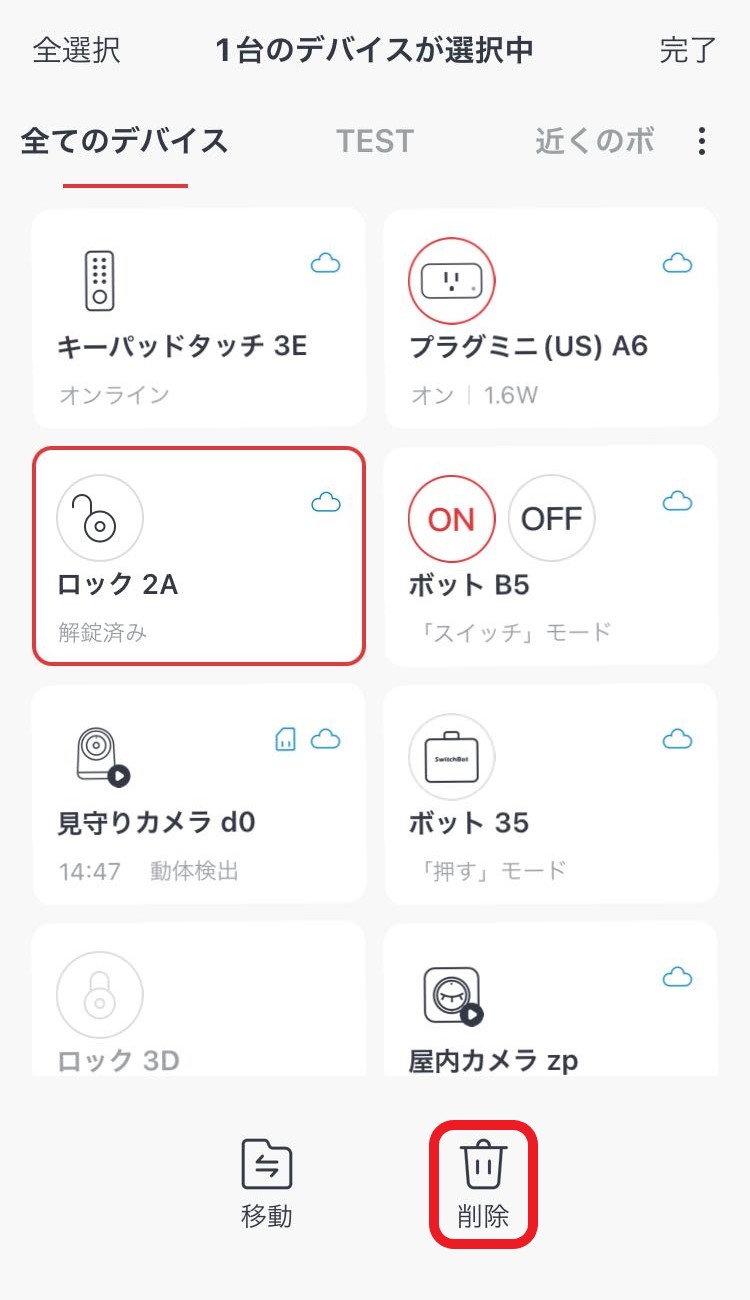The height and width of the screenshot is (1300, 750).
Task: Open the three-dot overflow menu
Action: [702, 142]
